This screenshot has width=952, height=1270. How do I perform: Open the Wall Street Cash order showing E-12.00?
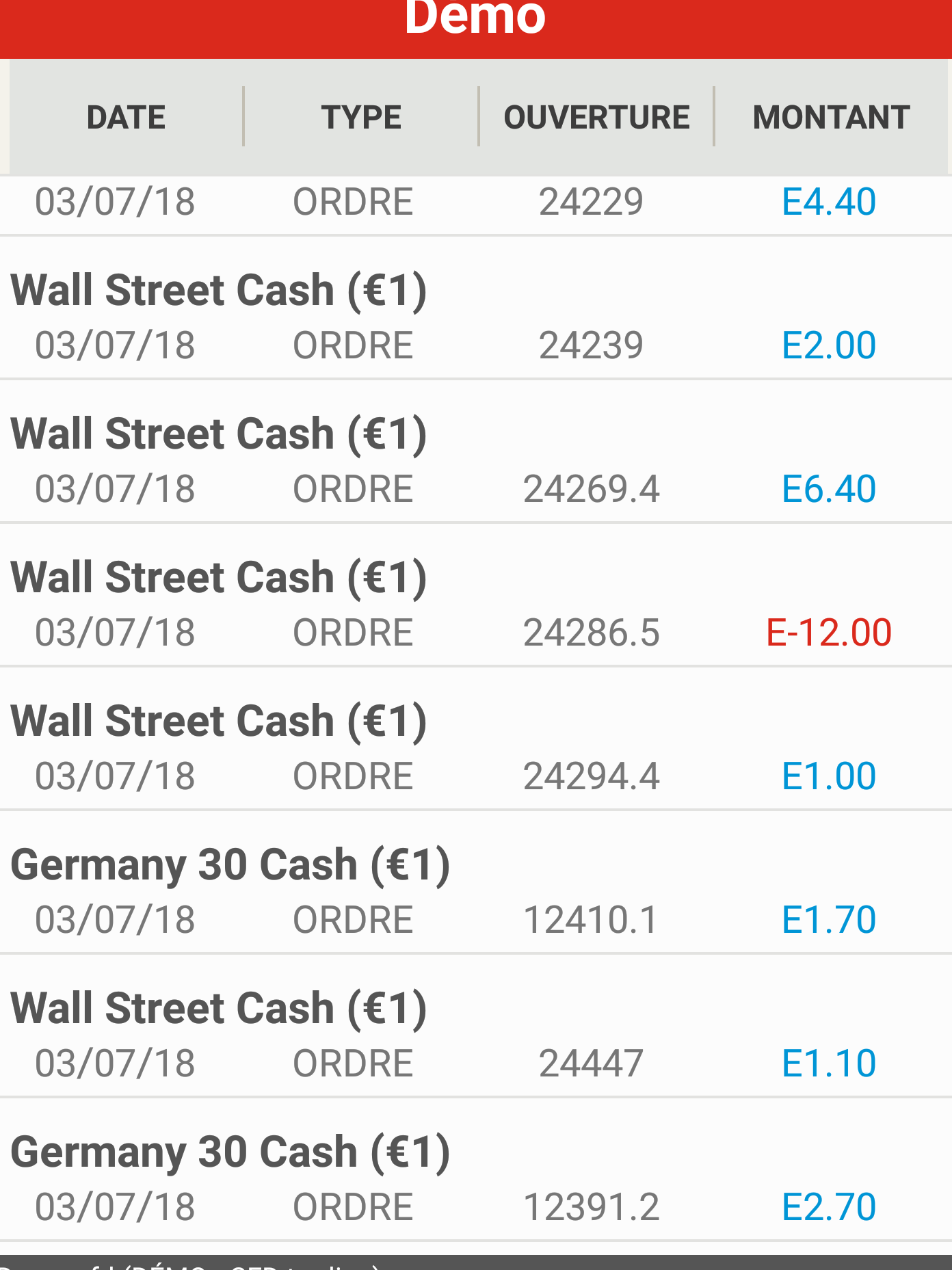point(476,603)
